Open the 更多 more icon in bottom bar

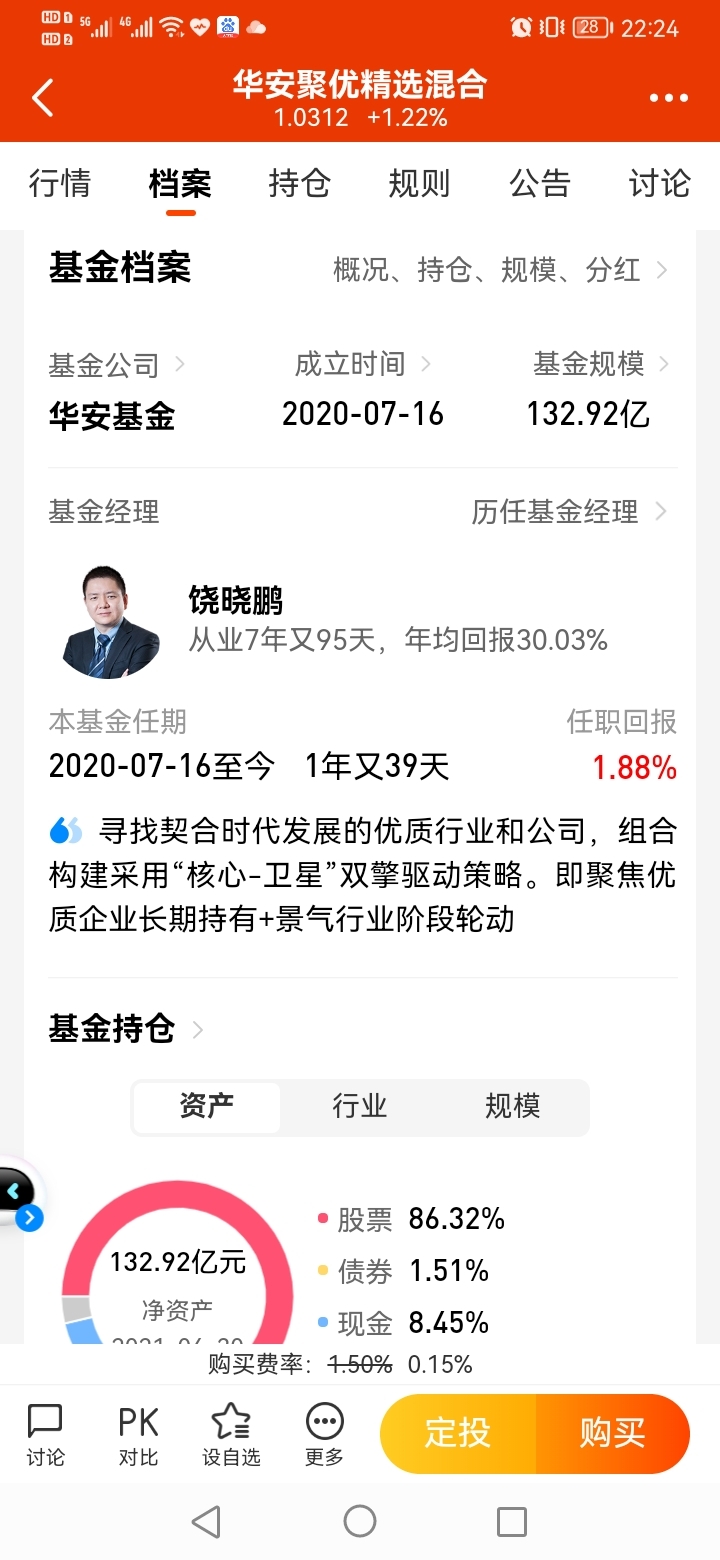click(x=322, y=1433)
